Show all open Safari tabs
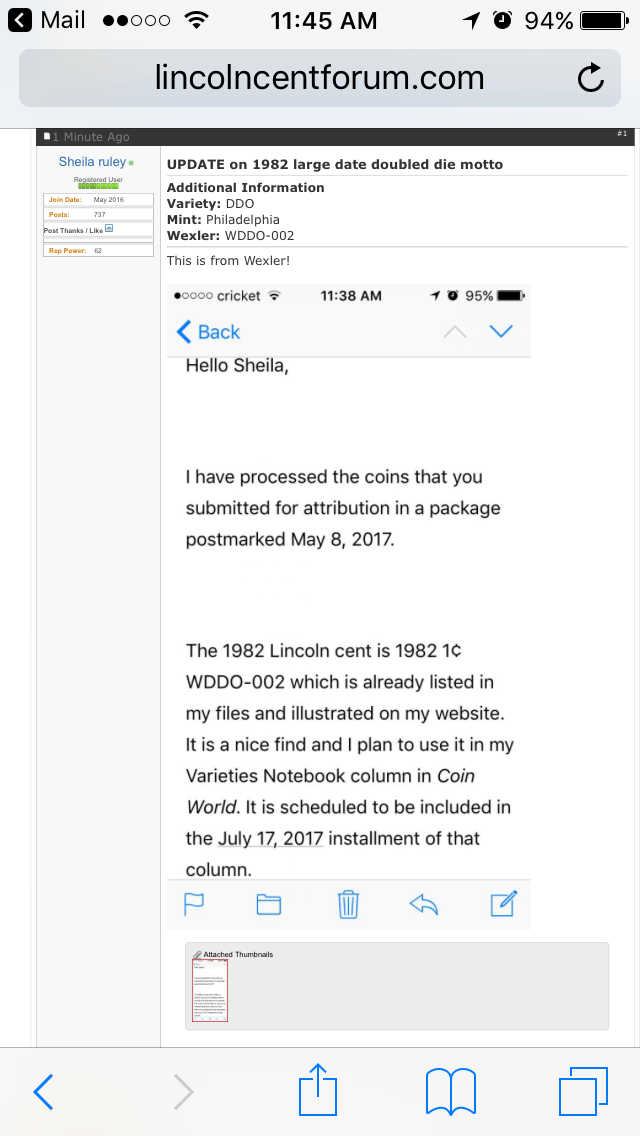Screen dimensions: 640x1136 tap(583, 1092)
